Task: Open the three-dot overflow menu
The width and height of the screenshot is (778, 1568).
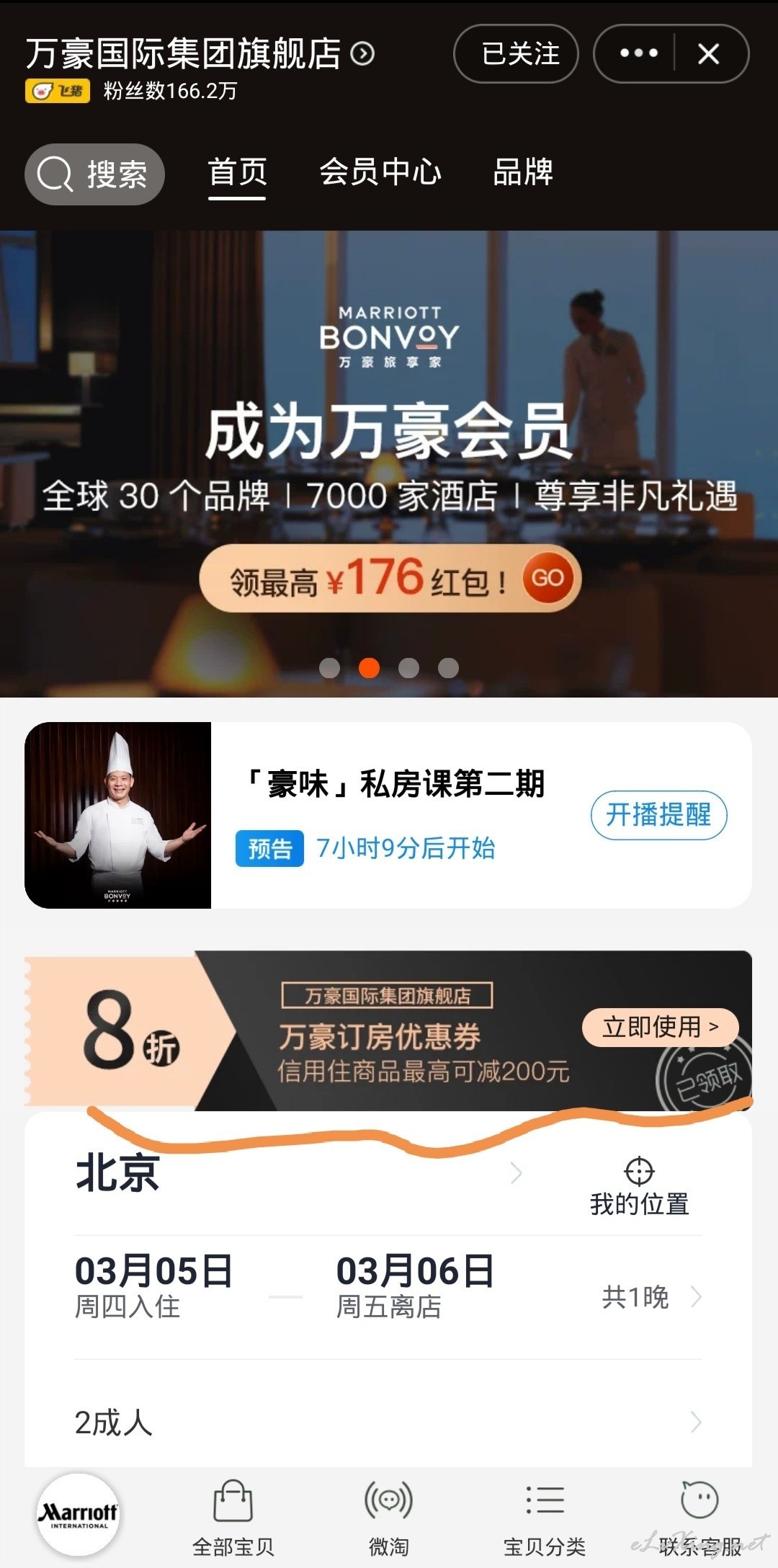Action: point(638,54)
